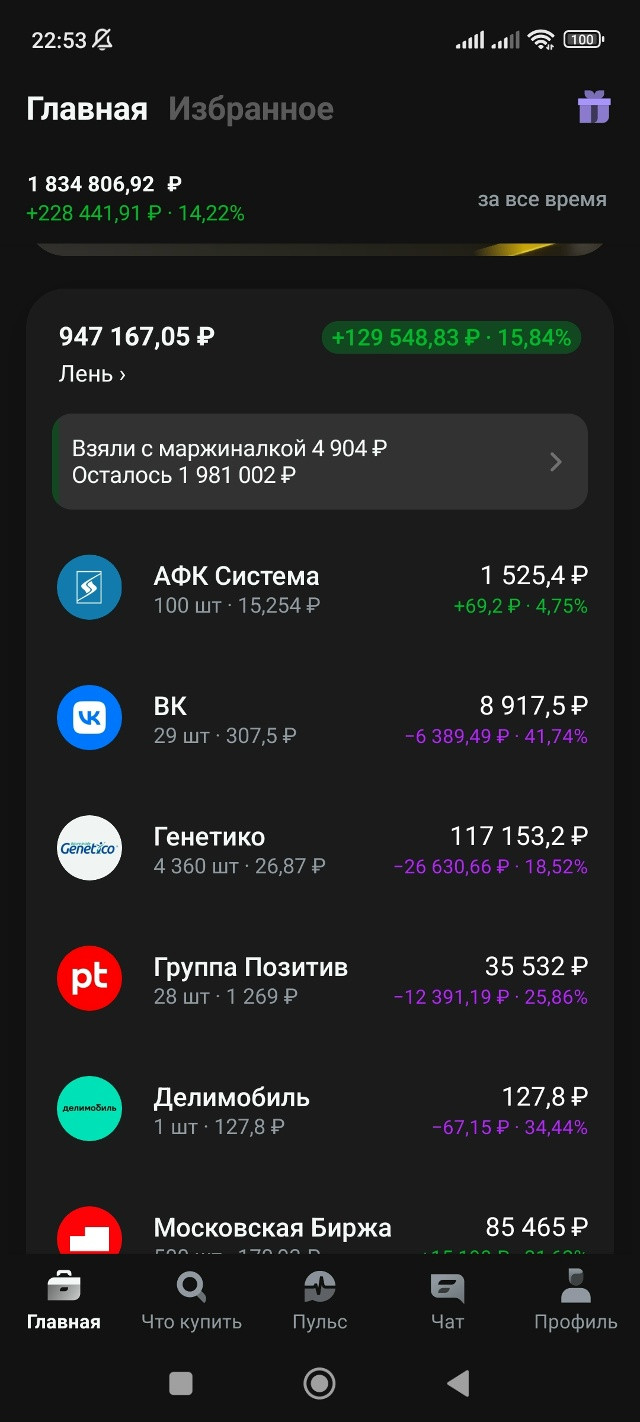This screenshot has height=1422, width=640.
Task: Select the Делимобиль share row
Action: coord(320,1109)
